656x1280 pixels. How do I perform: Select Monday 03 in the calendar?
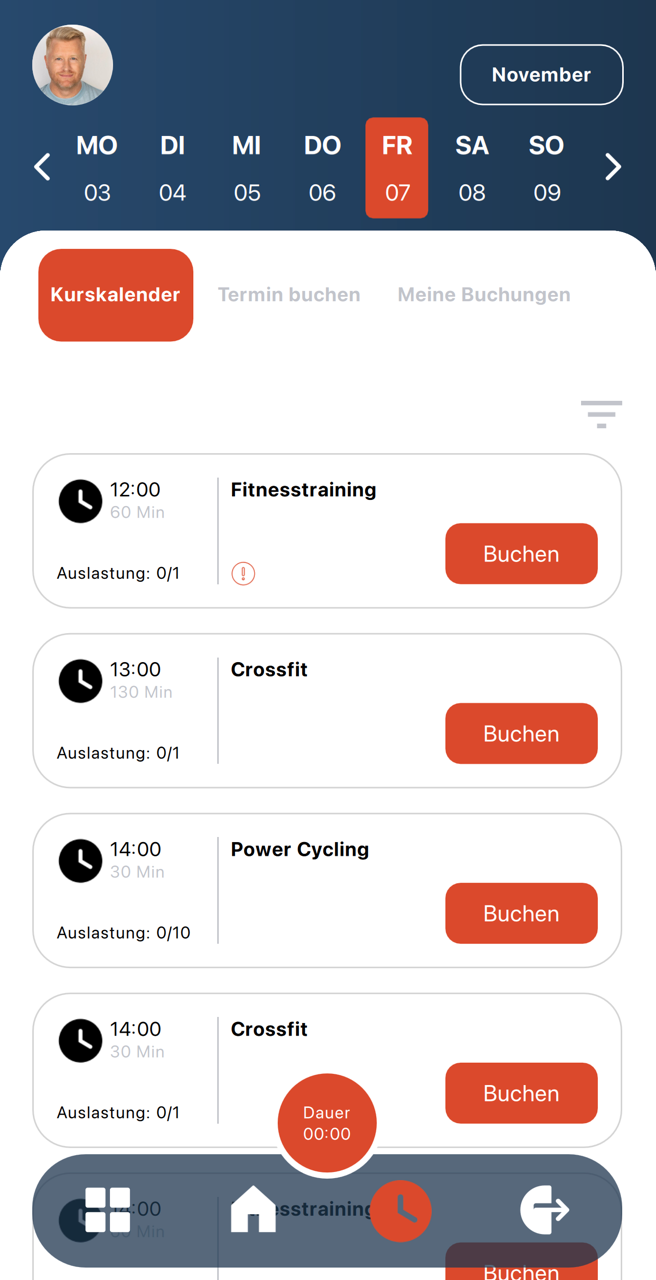tap(97, 168)
